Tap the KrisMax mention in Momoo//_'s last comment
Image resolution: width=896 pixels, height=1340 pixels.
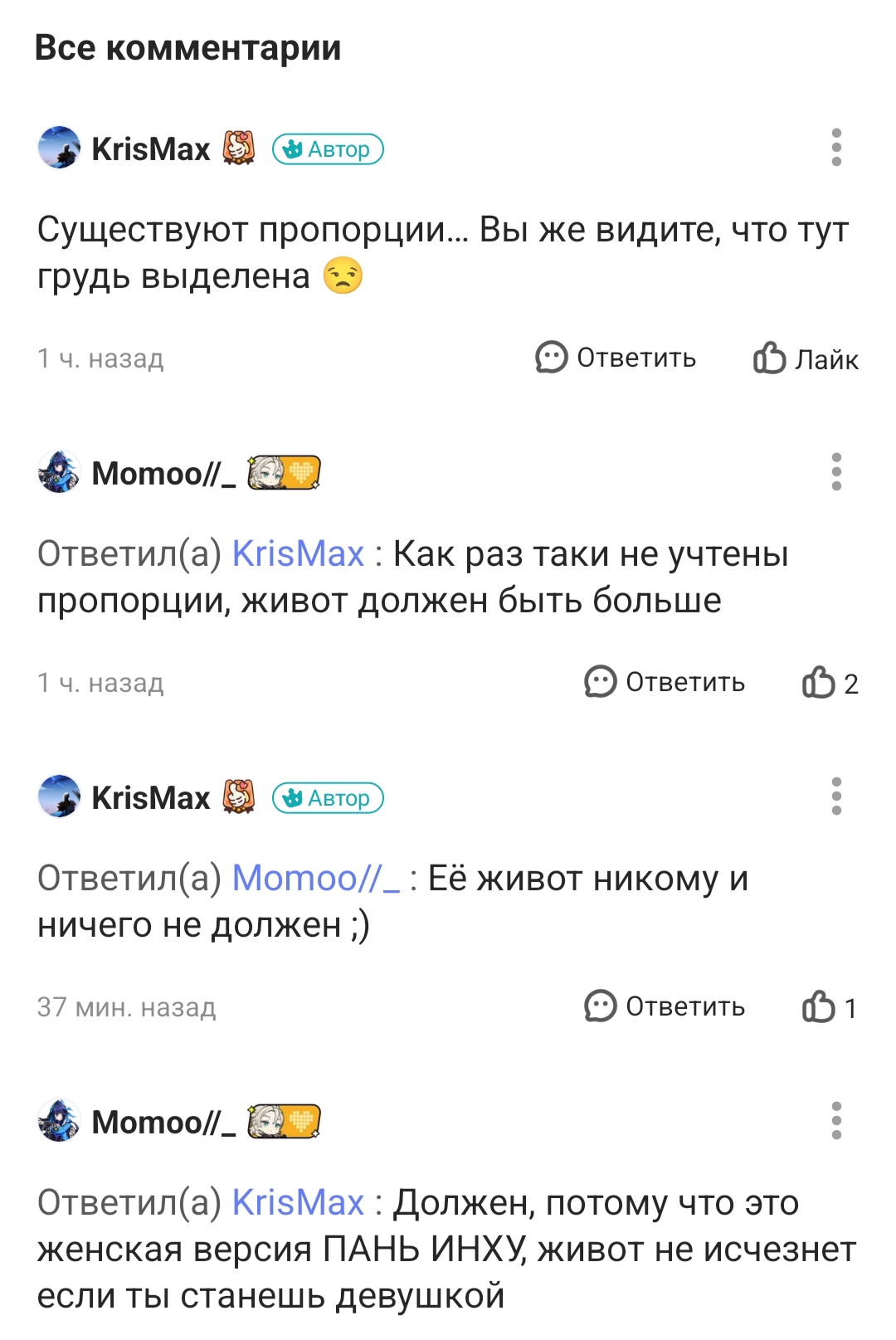pyautogui.click(x=298, y=1202)
